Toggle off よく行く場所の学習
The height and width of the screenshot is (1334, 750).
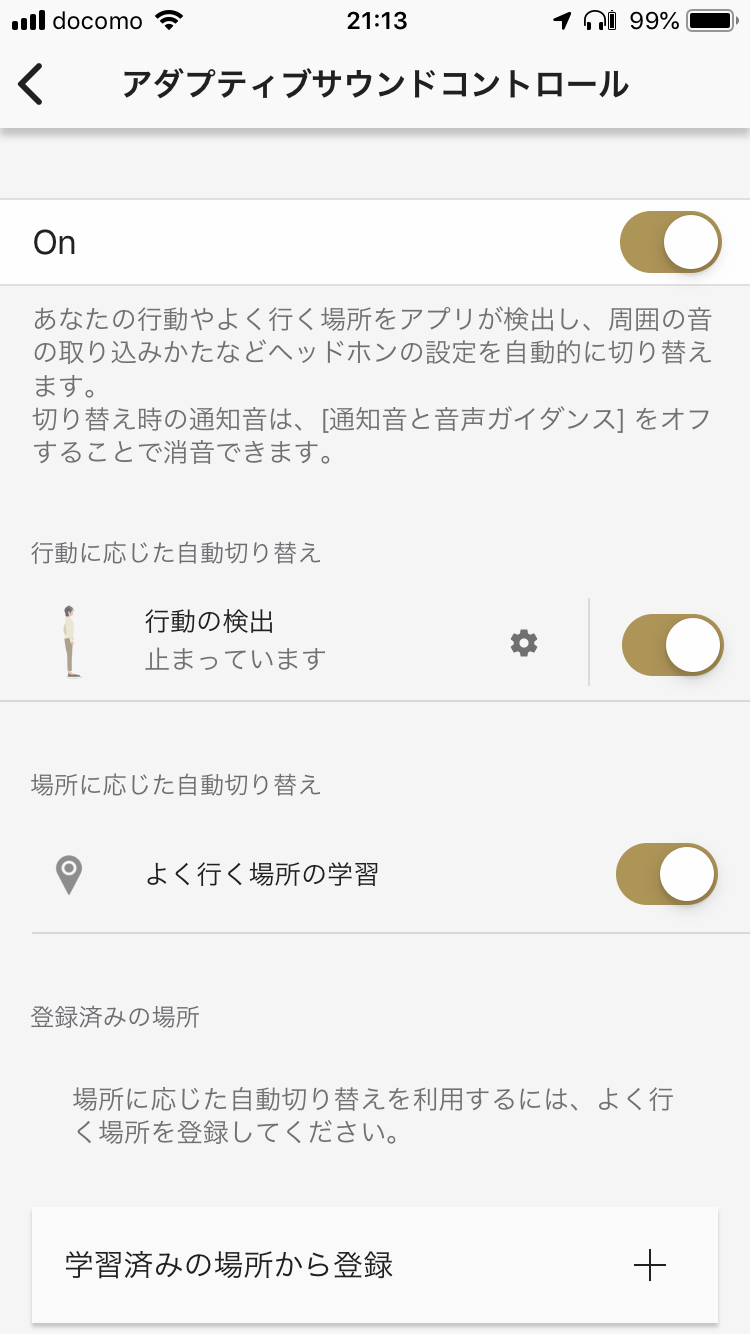667,874
